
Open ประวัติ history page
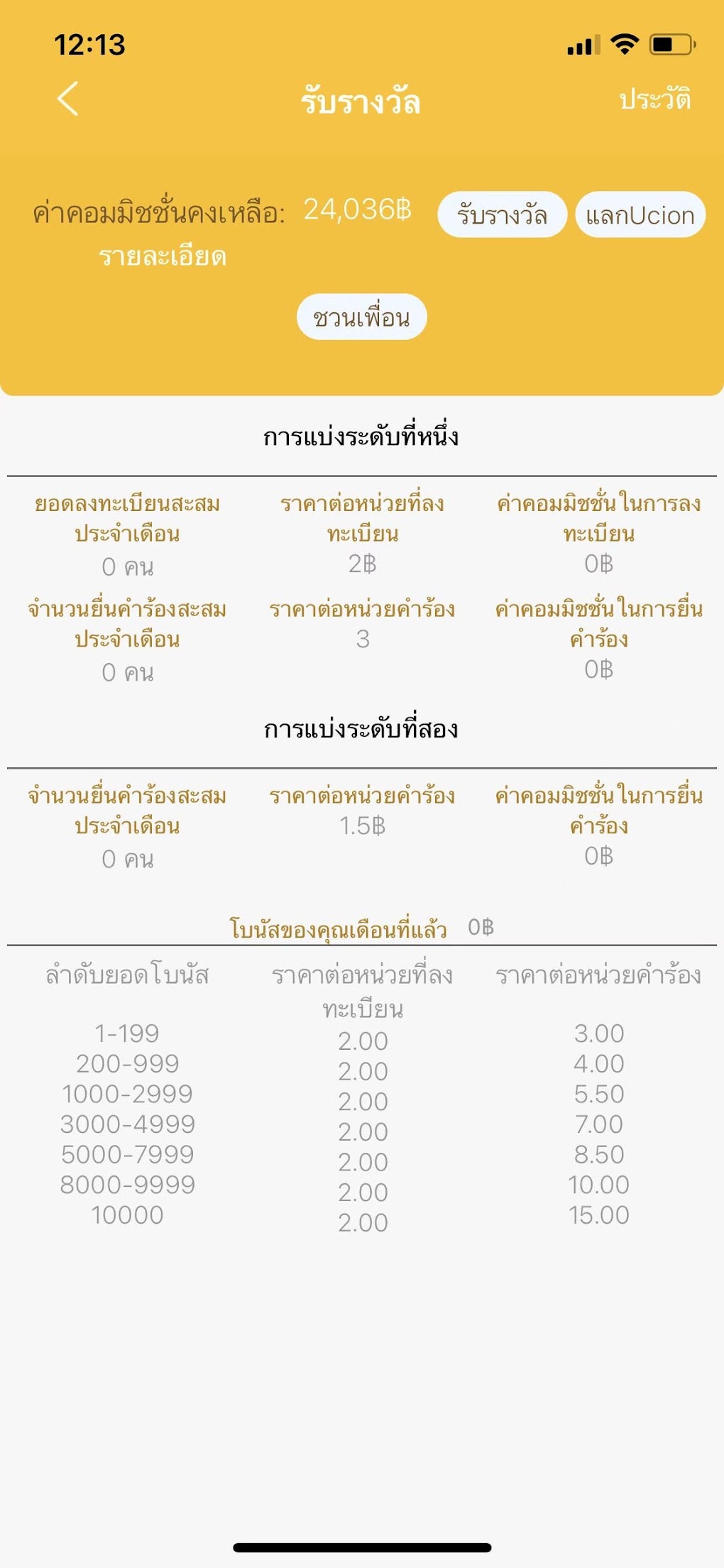tap(654, 99)
